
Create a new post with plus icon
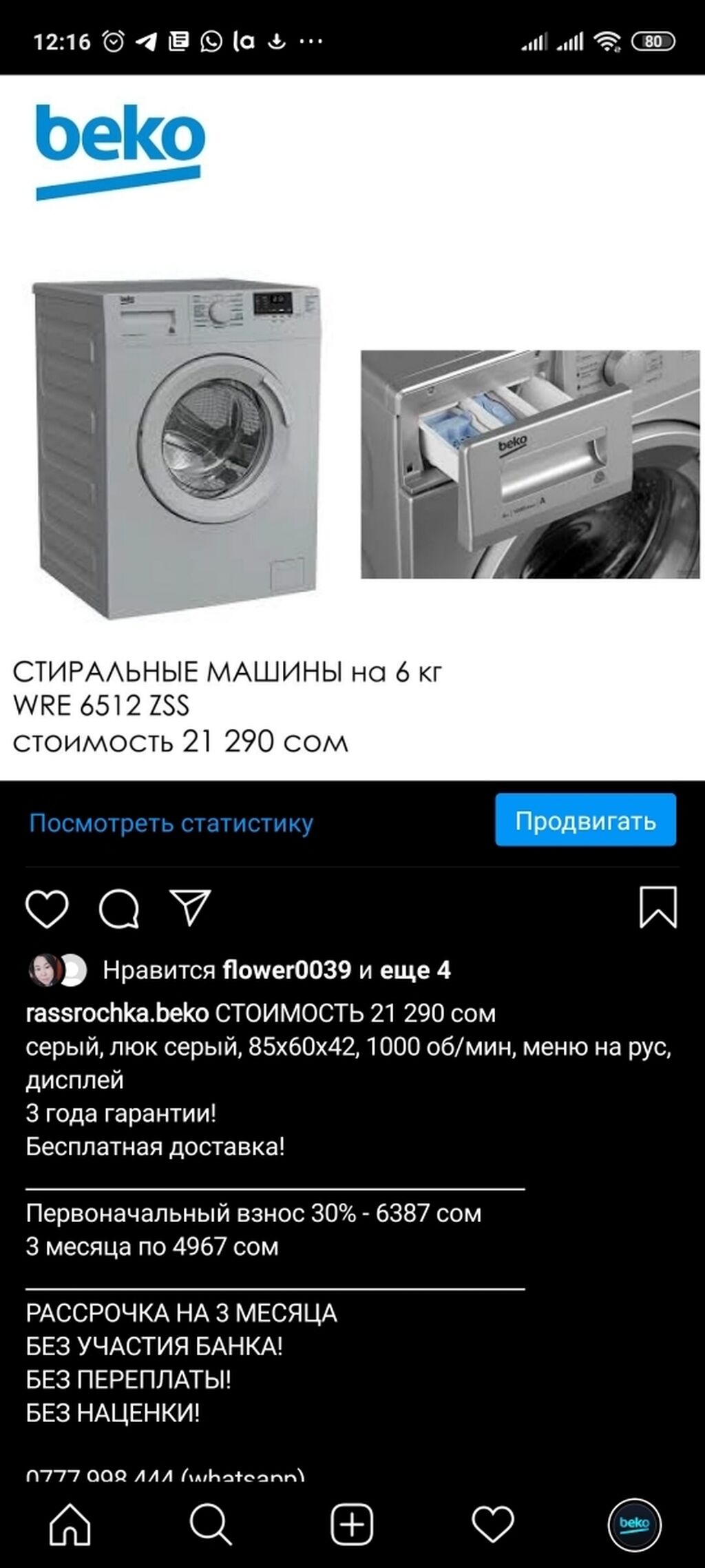pos(352,1523)
